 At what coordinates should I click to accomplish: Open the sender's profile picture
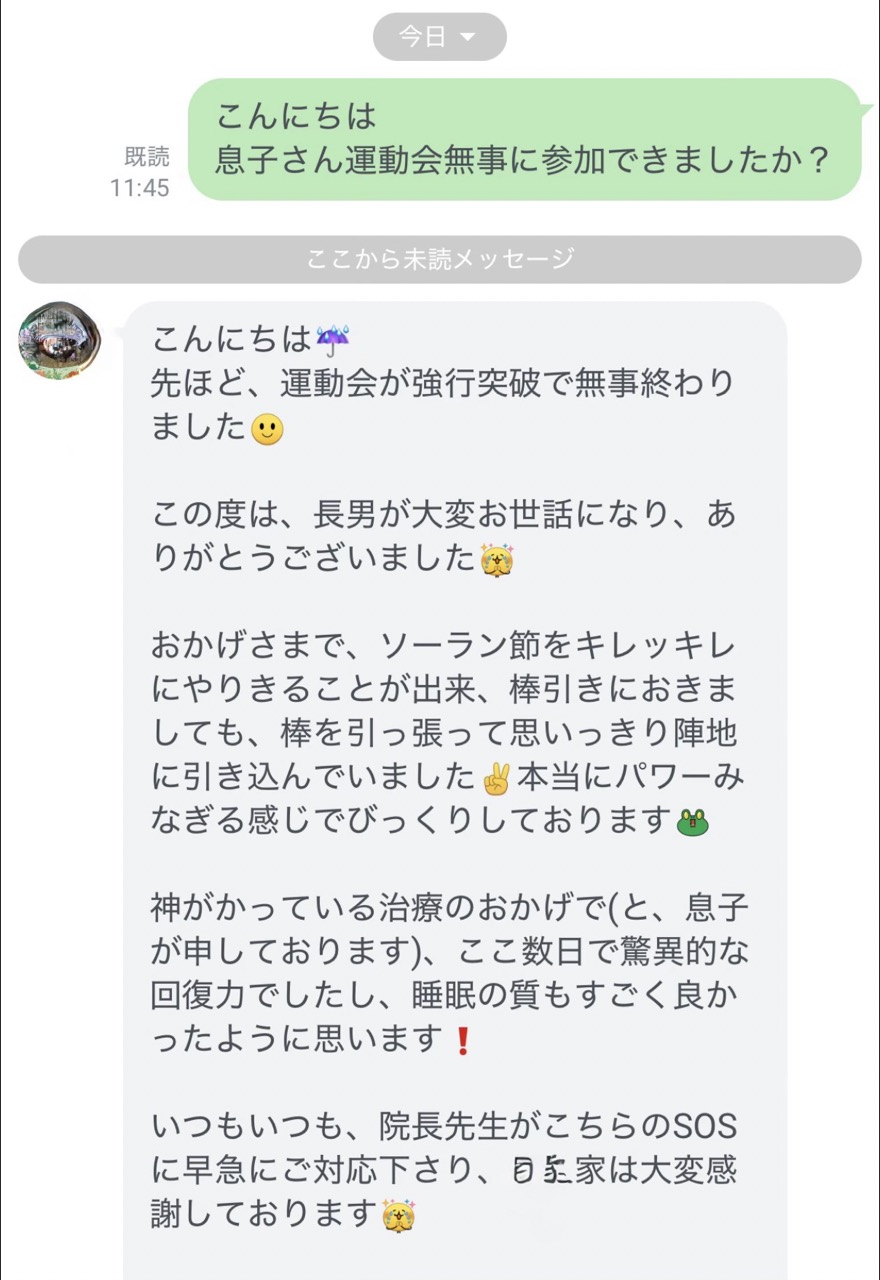point(60,340)
